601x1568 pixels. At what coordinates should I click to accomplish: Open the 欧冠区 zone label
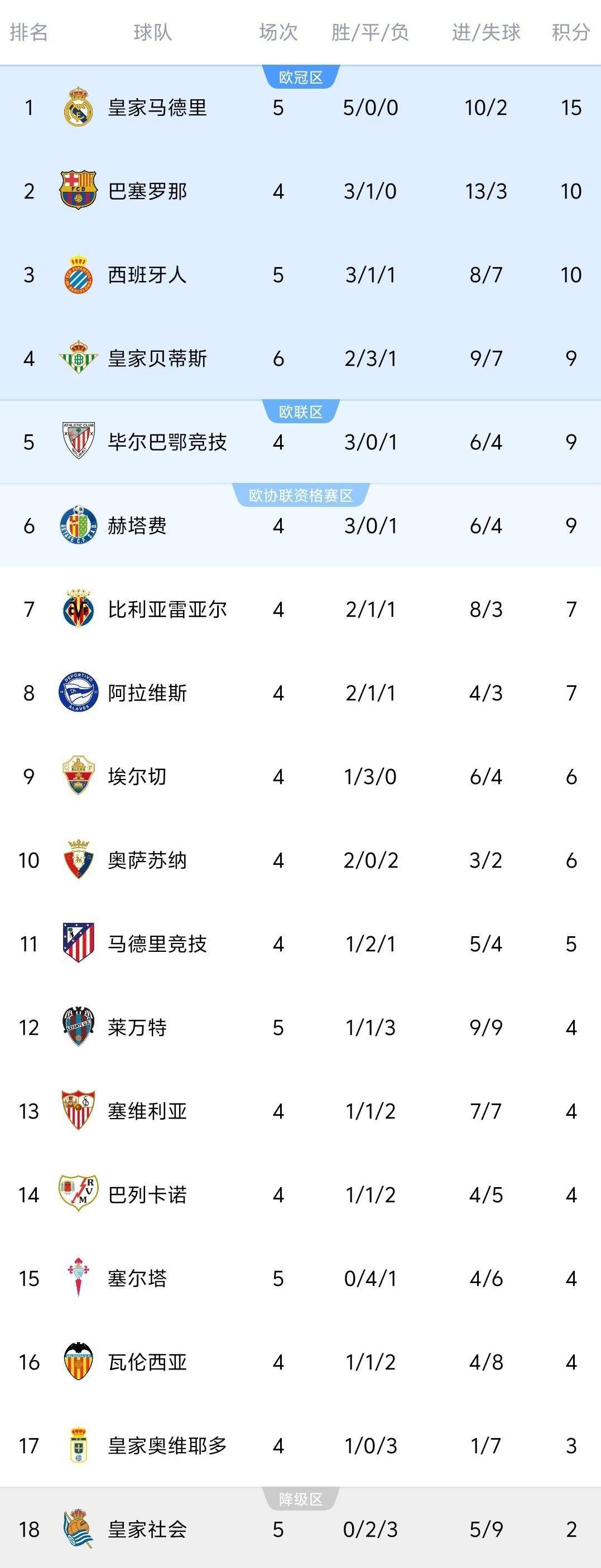tap(300, 74)
